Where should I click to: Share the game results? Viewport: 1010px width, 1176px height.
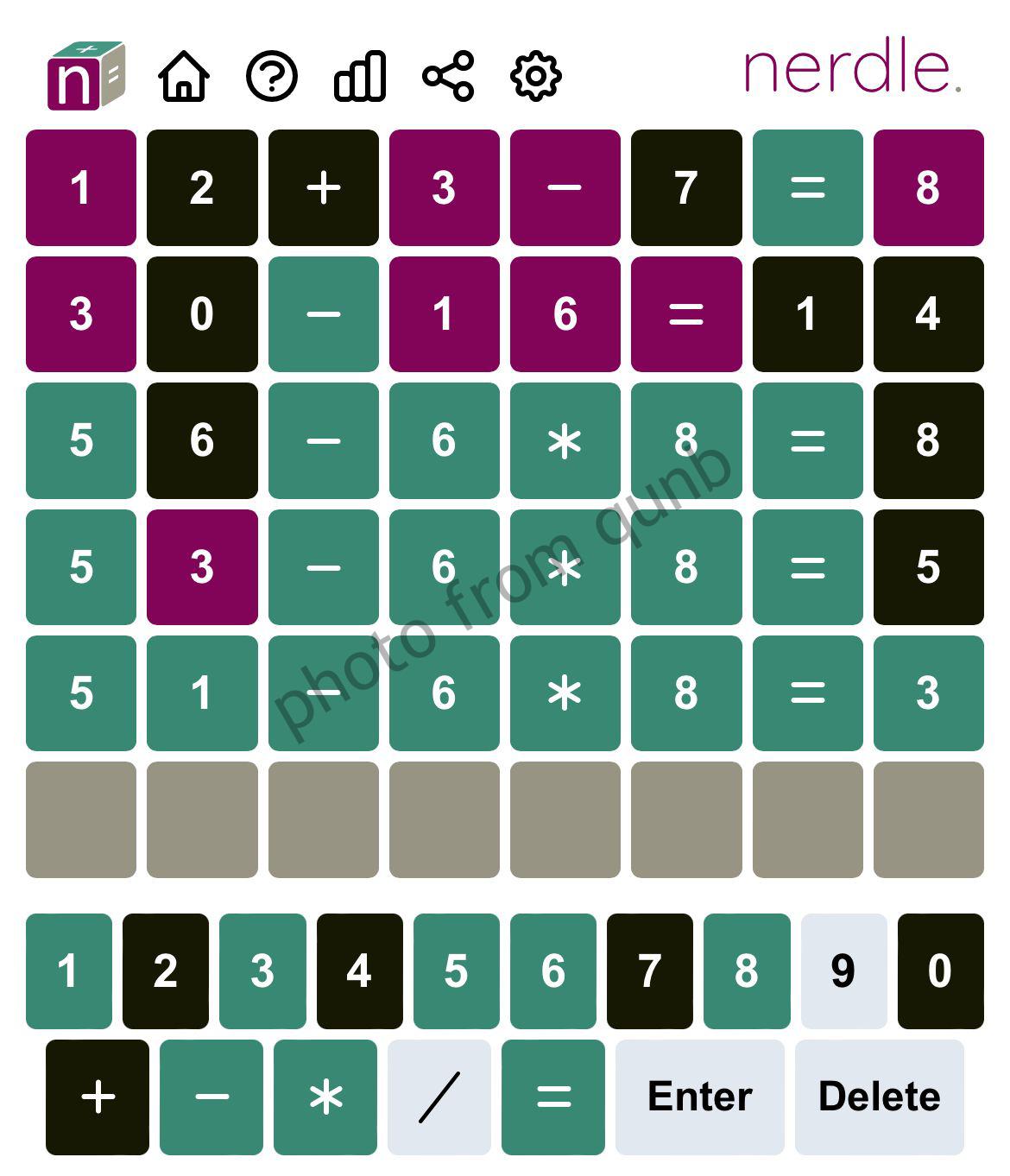(448, 76)
